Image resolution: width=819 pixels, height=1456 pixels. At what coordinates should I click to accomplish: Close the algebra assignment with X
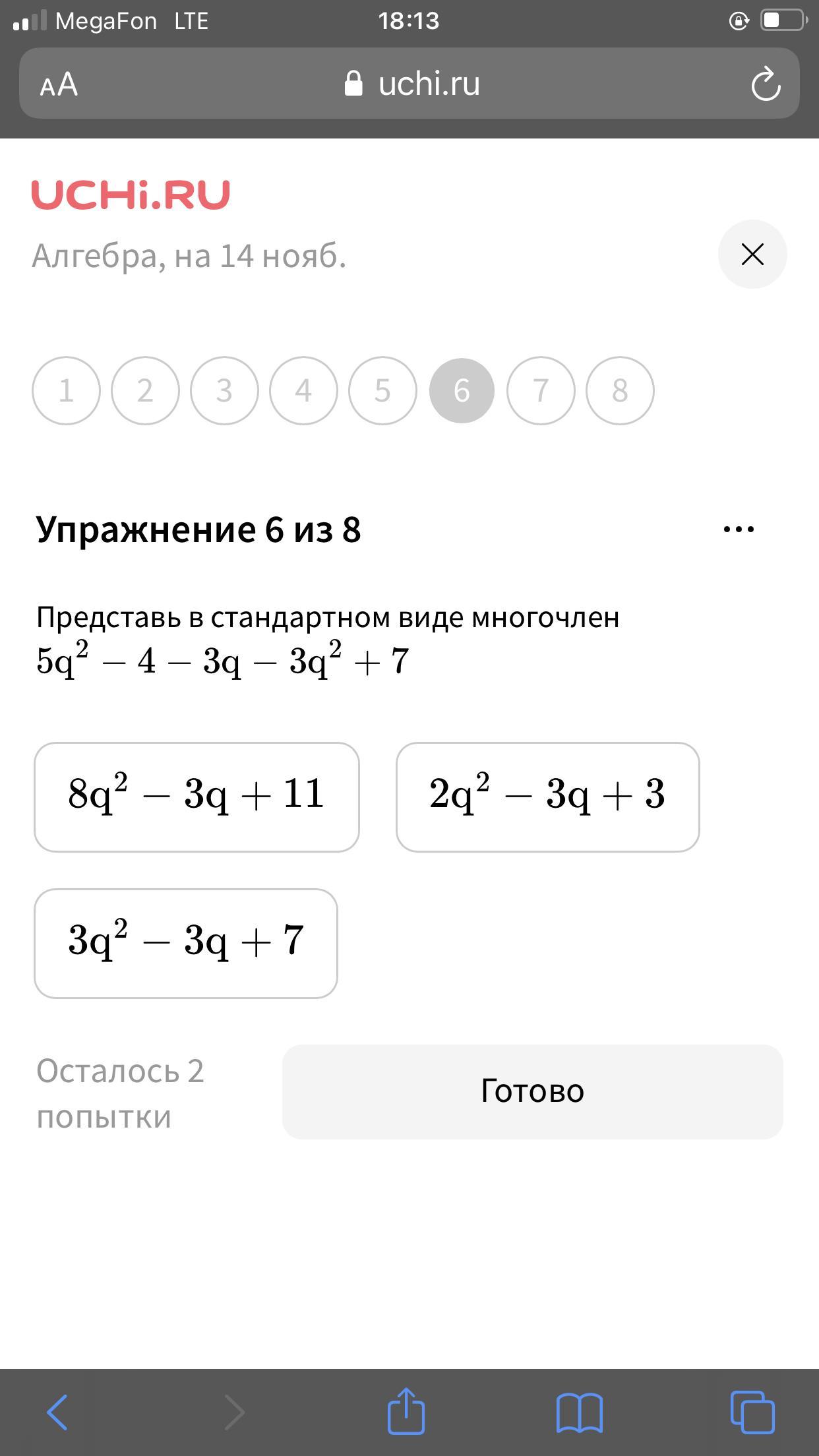click(x=752, y=254)
